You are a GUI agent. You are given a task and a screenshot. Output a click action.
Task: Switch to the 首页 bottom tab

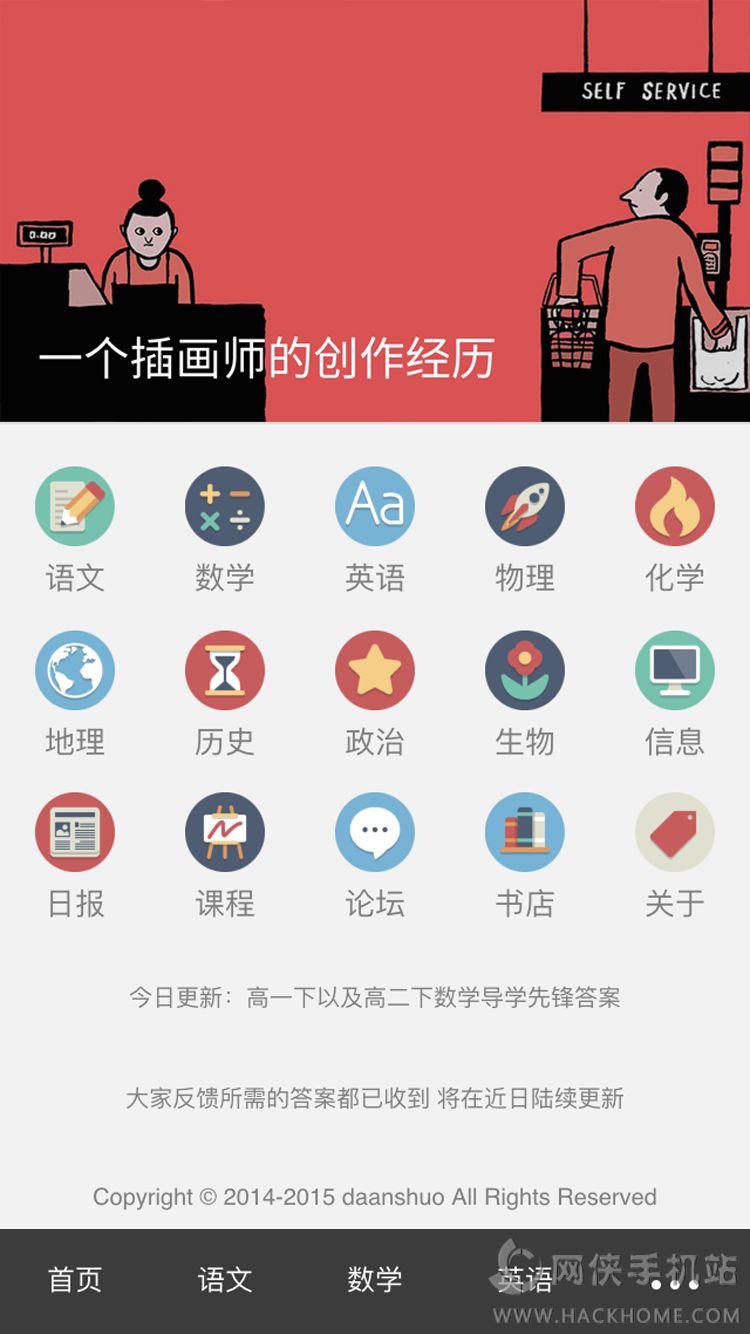pos(75,1280)
